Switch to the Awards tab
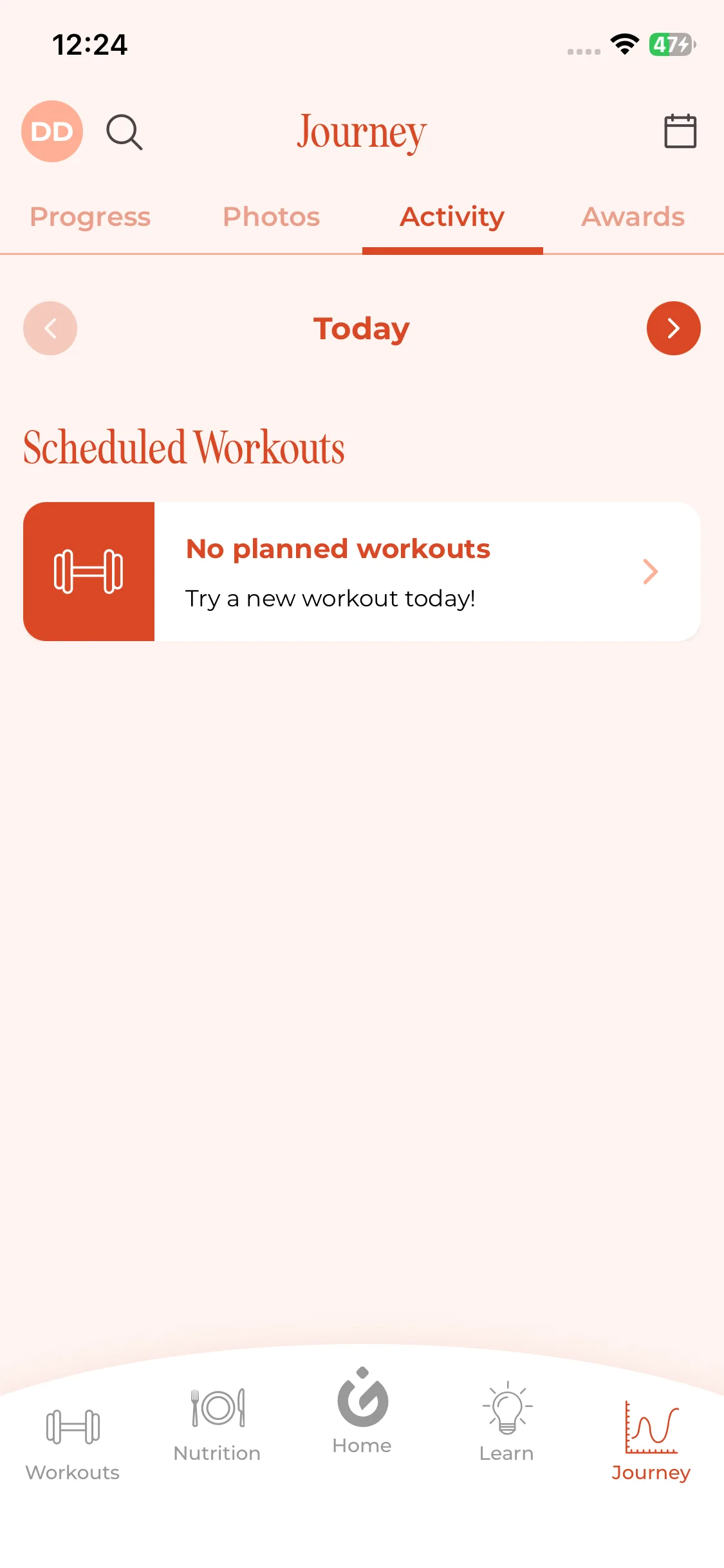 633,217
